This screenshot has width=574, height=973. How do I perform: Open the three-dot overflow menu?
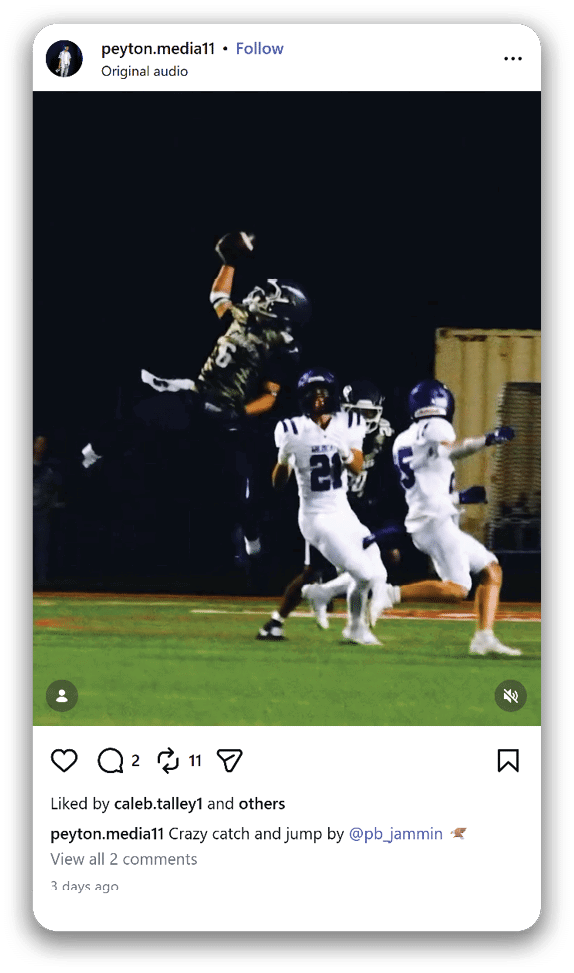coord(513,58)
